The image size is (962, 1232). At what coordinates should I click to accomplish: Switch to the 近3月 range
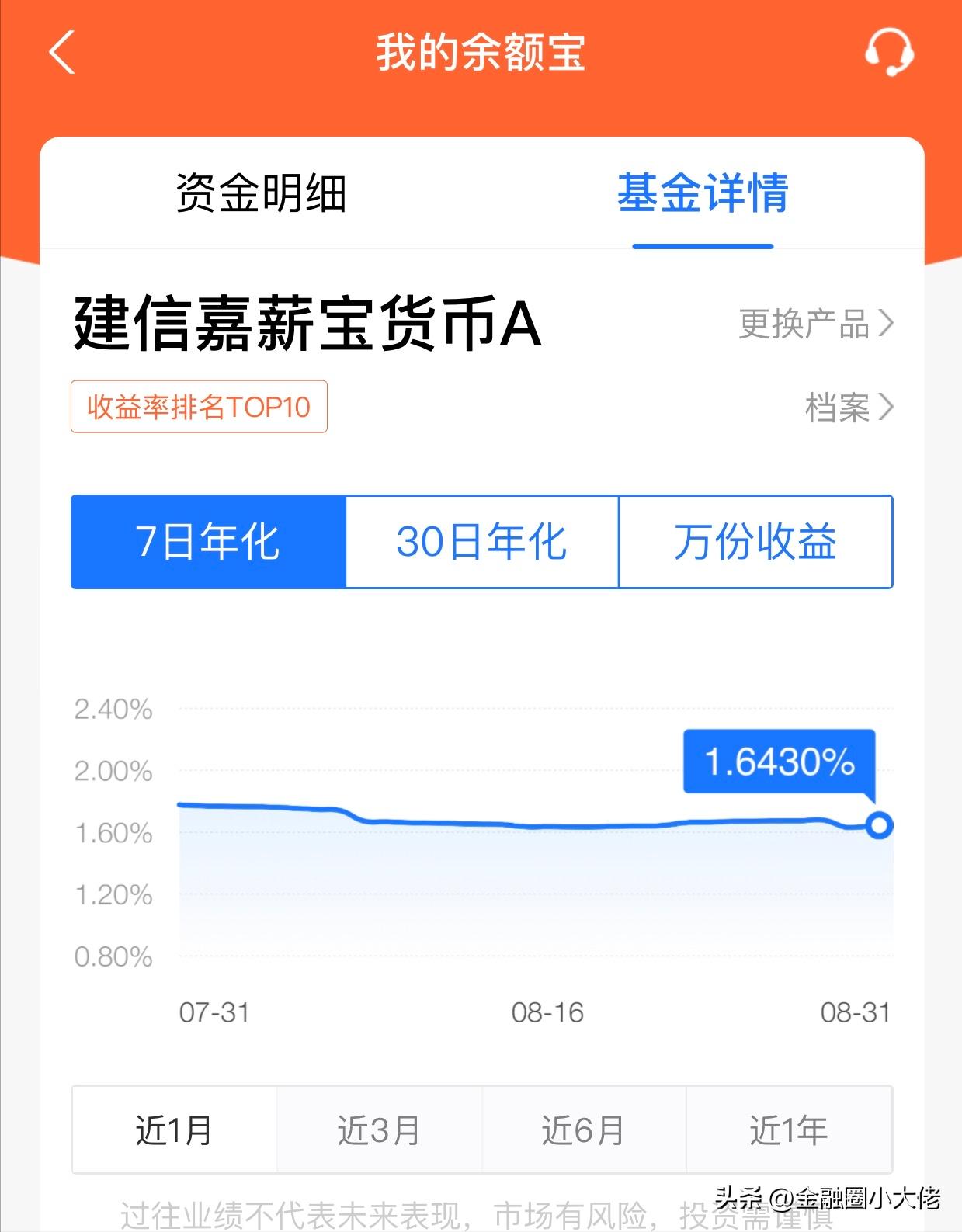[378, 1130]
